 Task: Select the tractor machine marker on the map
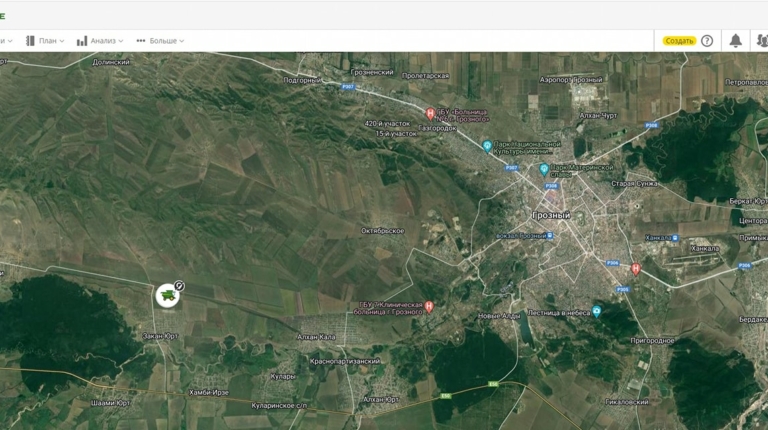(x=168, y=295)
